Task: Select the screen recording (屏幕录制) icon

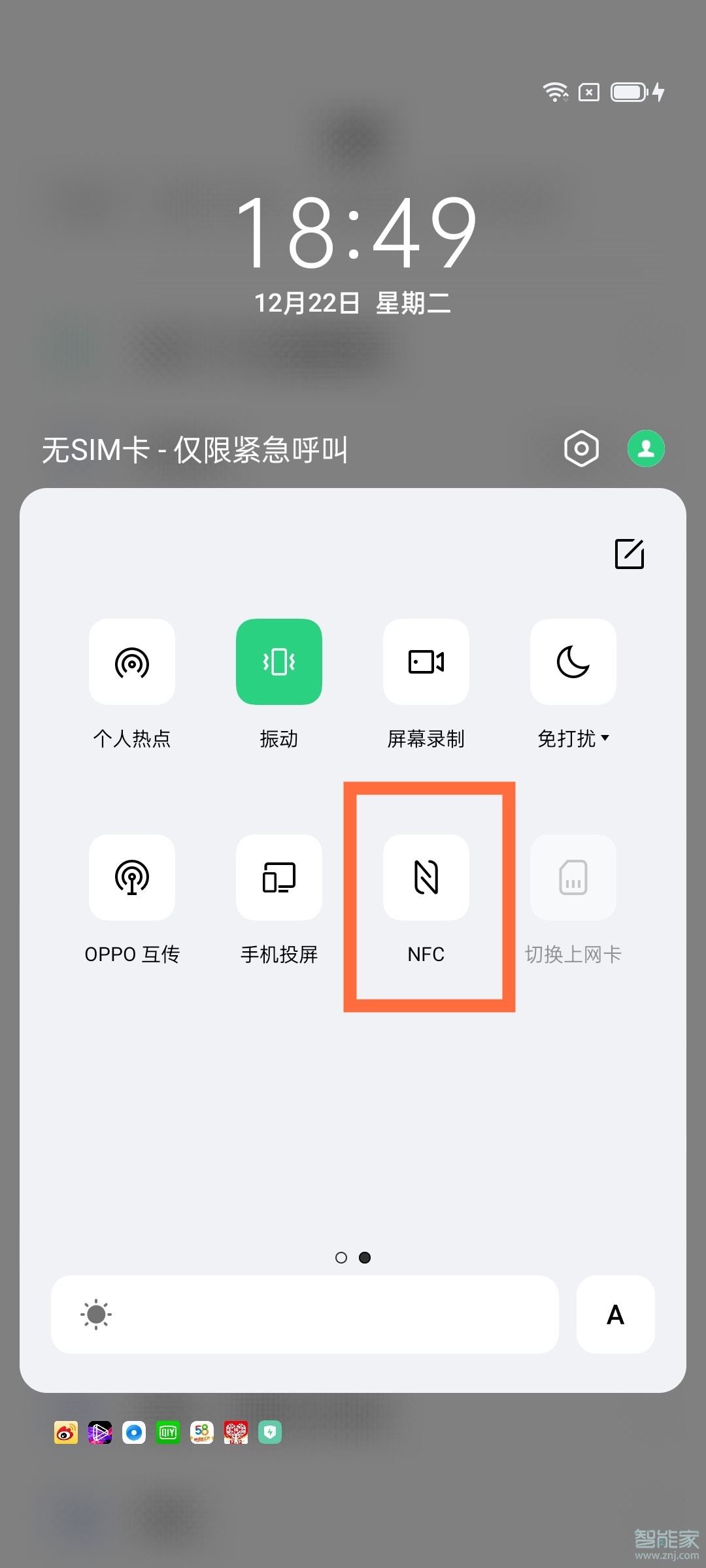Action: pos(426,662)
